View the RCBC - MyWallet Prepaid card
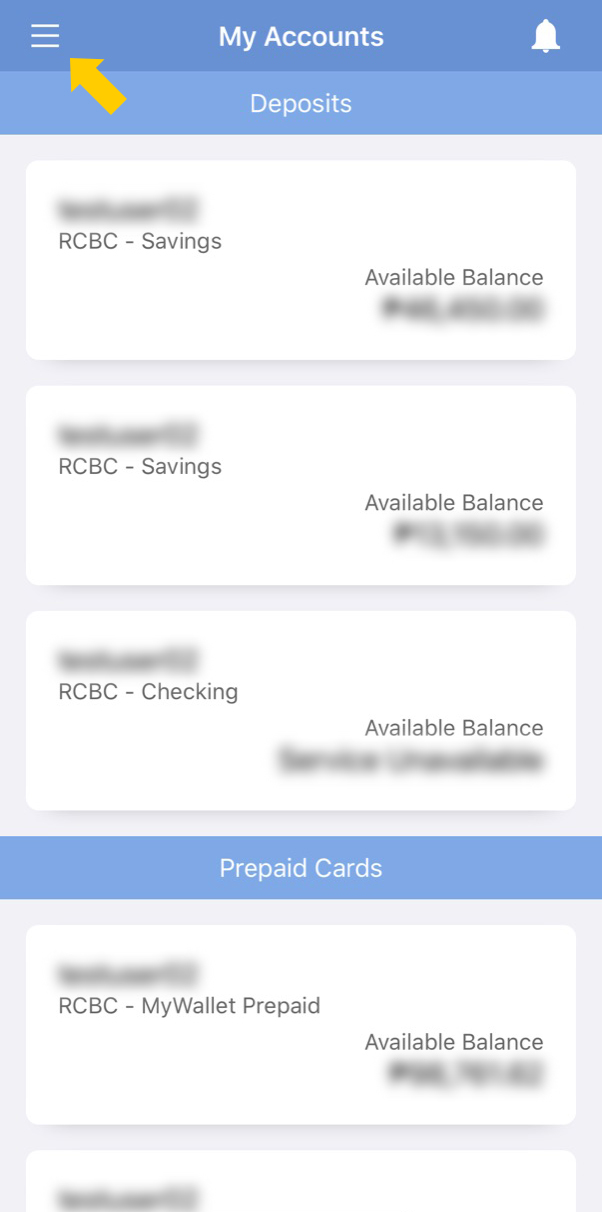The width and height of the screenshot is (602, 1212). pos(301,1024)
